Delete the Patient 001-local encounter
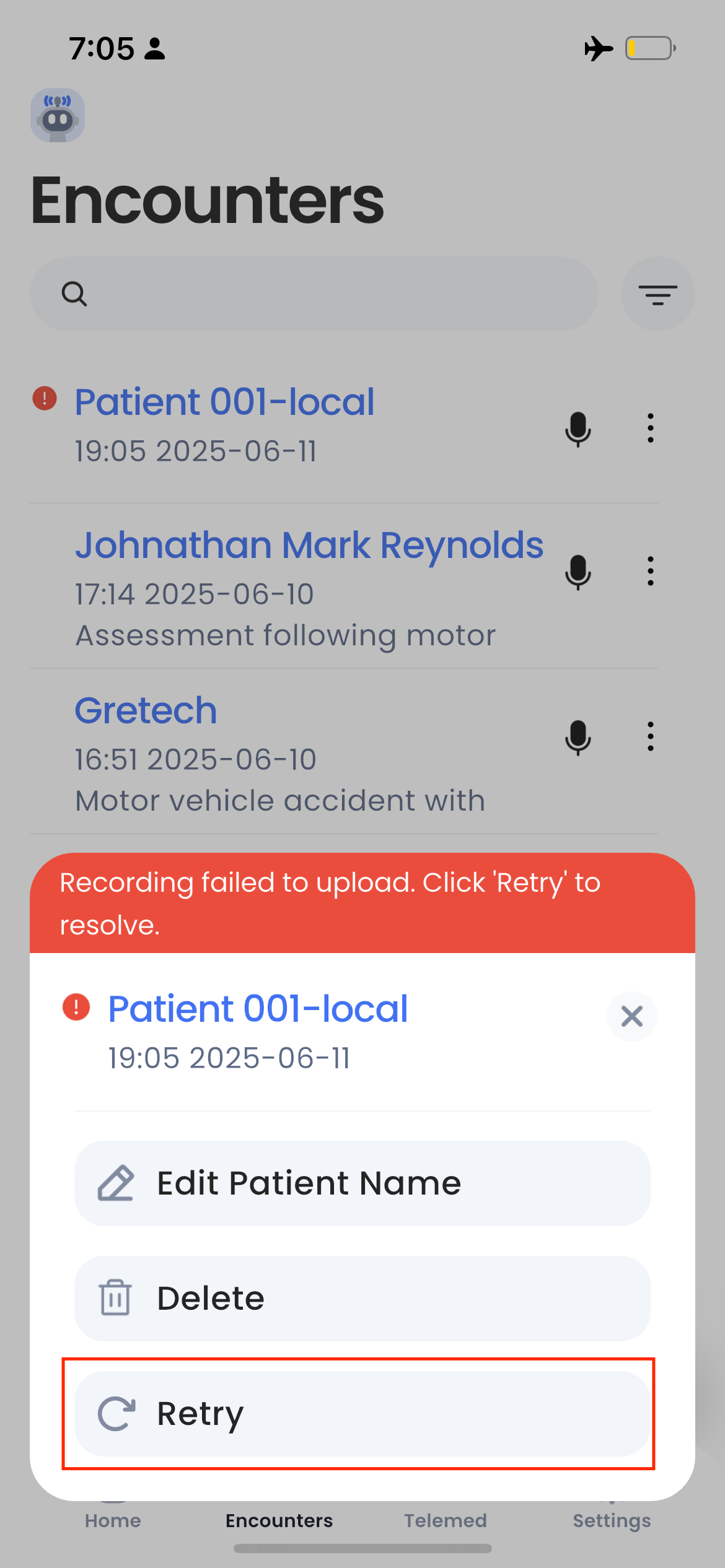 point(362,1298)
